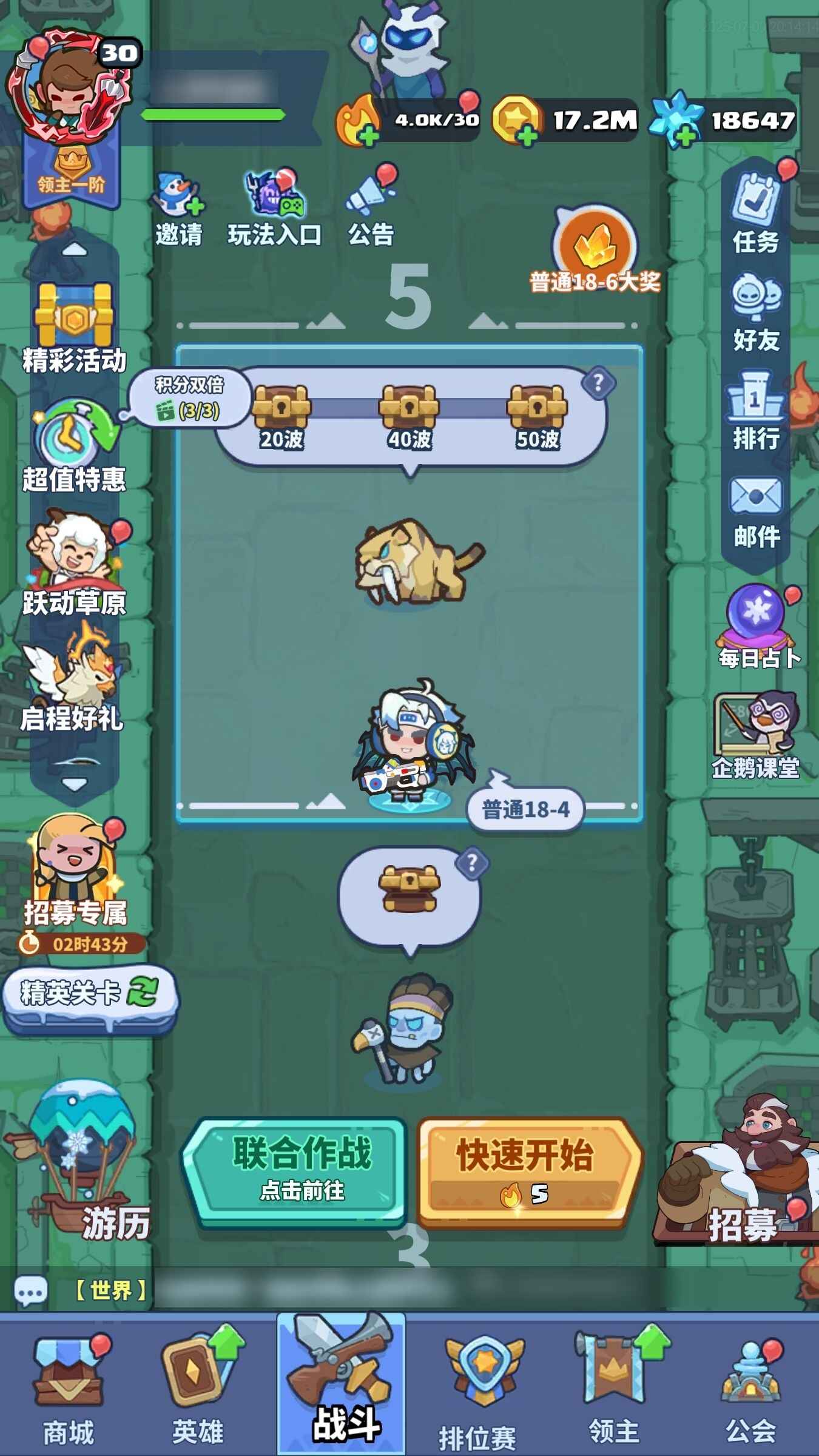This screenshot has height=1456, width=819.
Task: Tap 快速开始 to start the battle
Action: point(527,1172)
